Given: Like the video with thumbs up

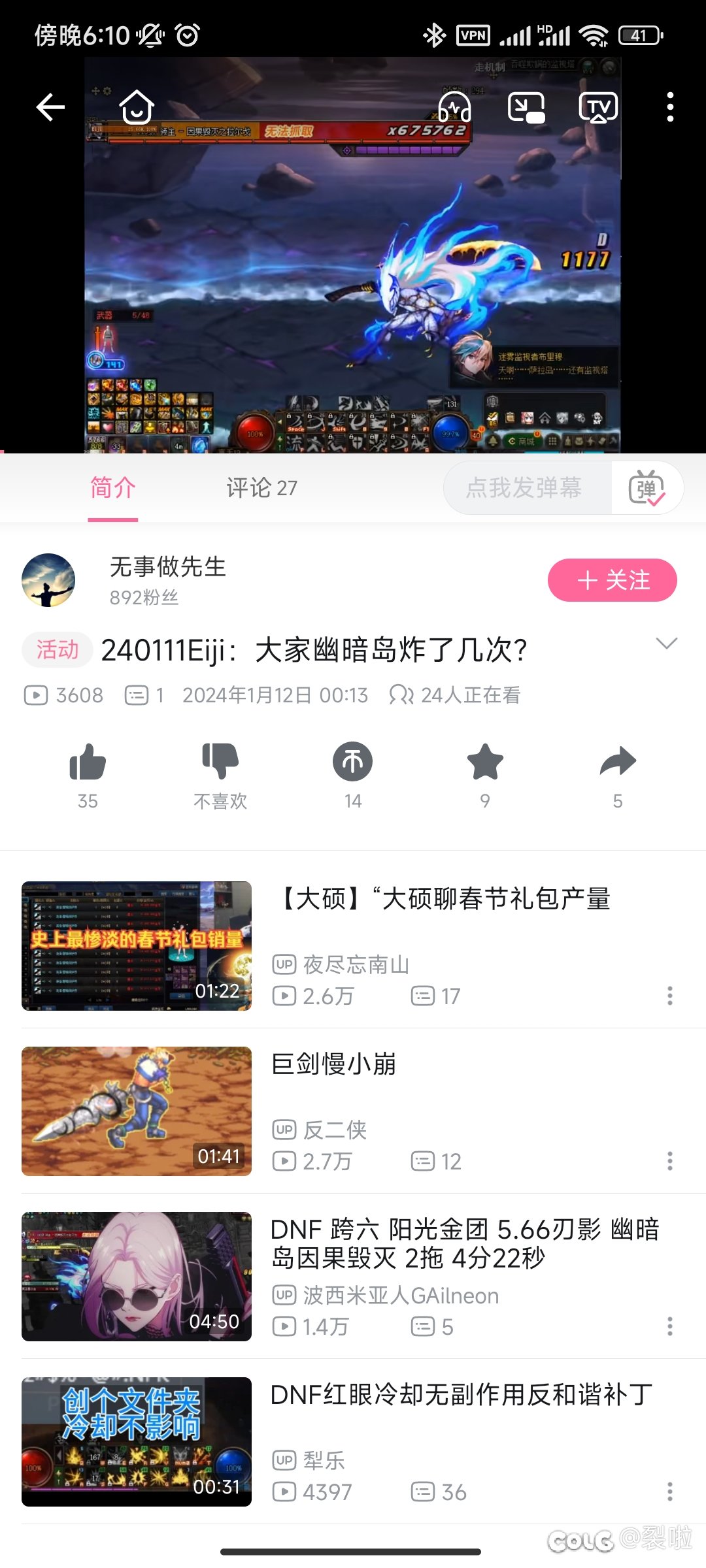Looking at the screenshot, I should 88,761.
